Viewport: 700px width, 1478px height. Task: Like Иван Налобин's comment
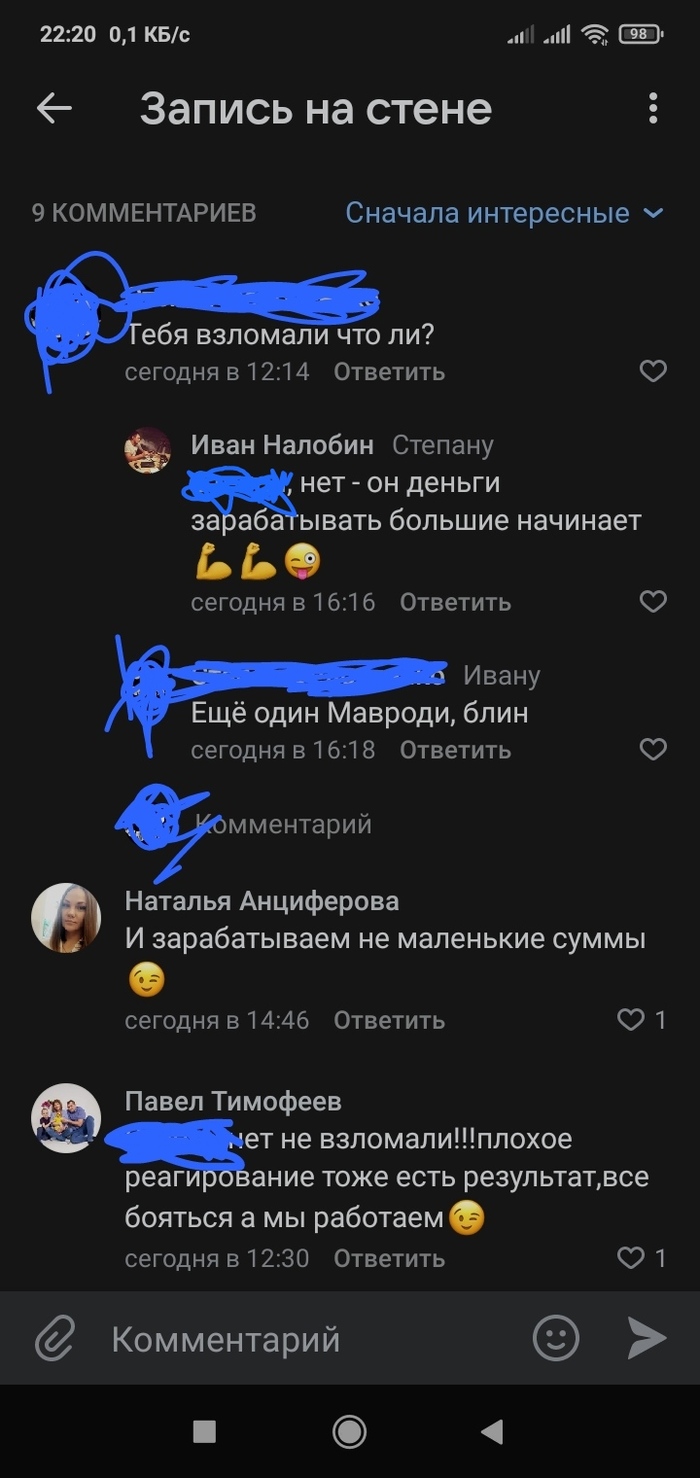point(652,602)
